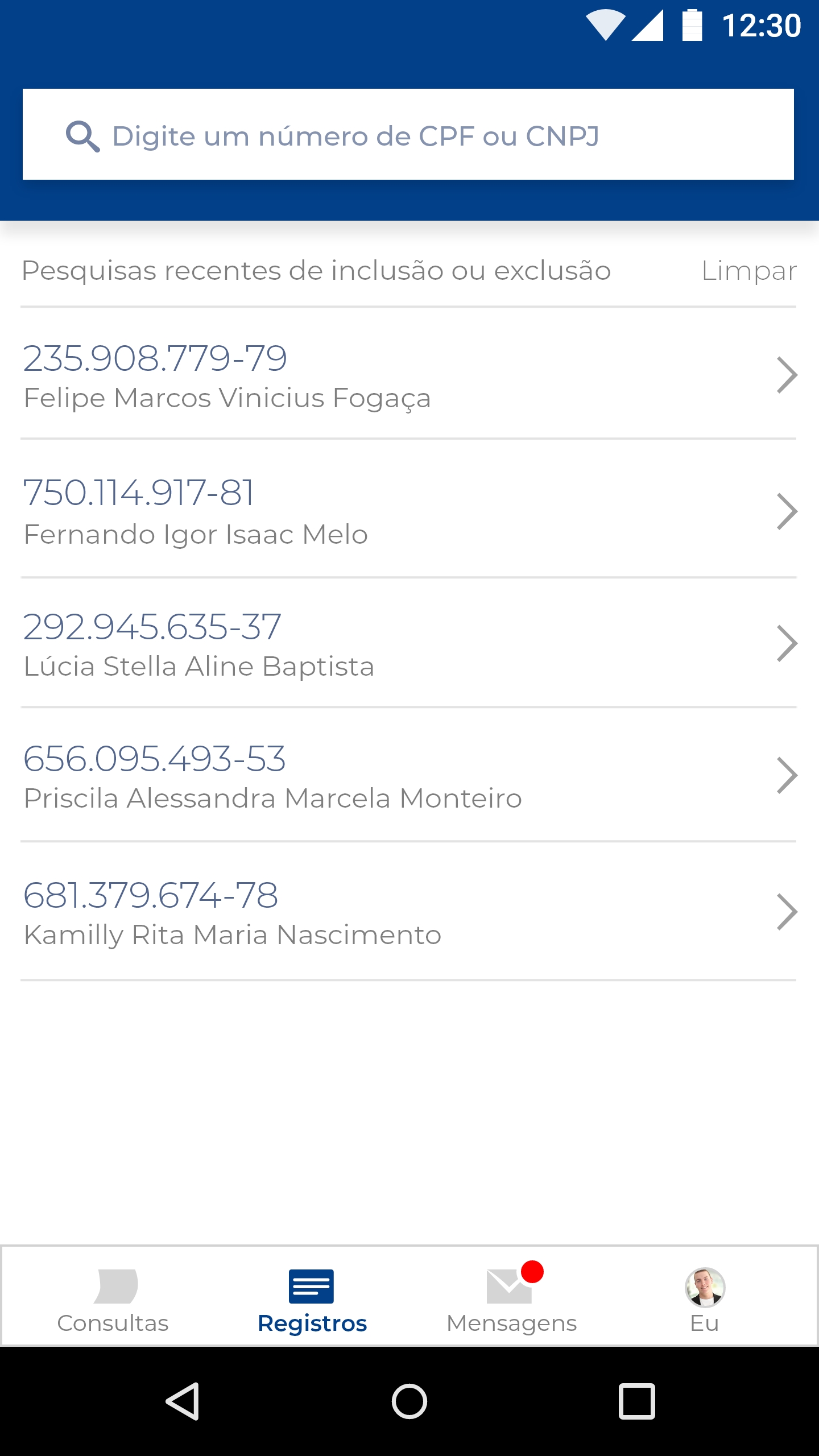The height and width of the screenshot is (1456, 819).
Task: Clear recent searches with Limpar
Action: point(748,271)
